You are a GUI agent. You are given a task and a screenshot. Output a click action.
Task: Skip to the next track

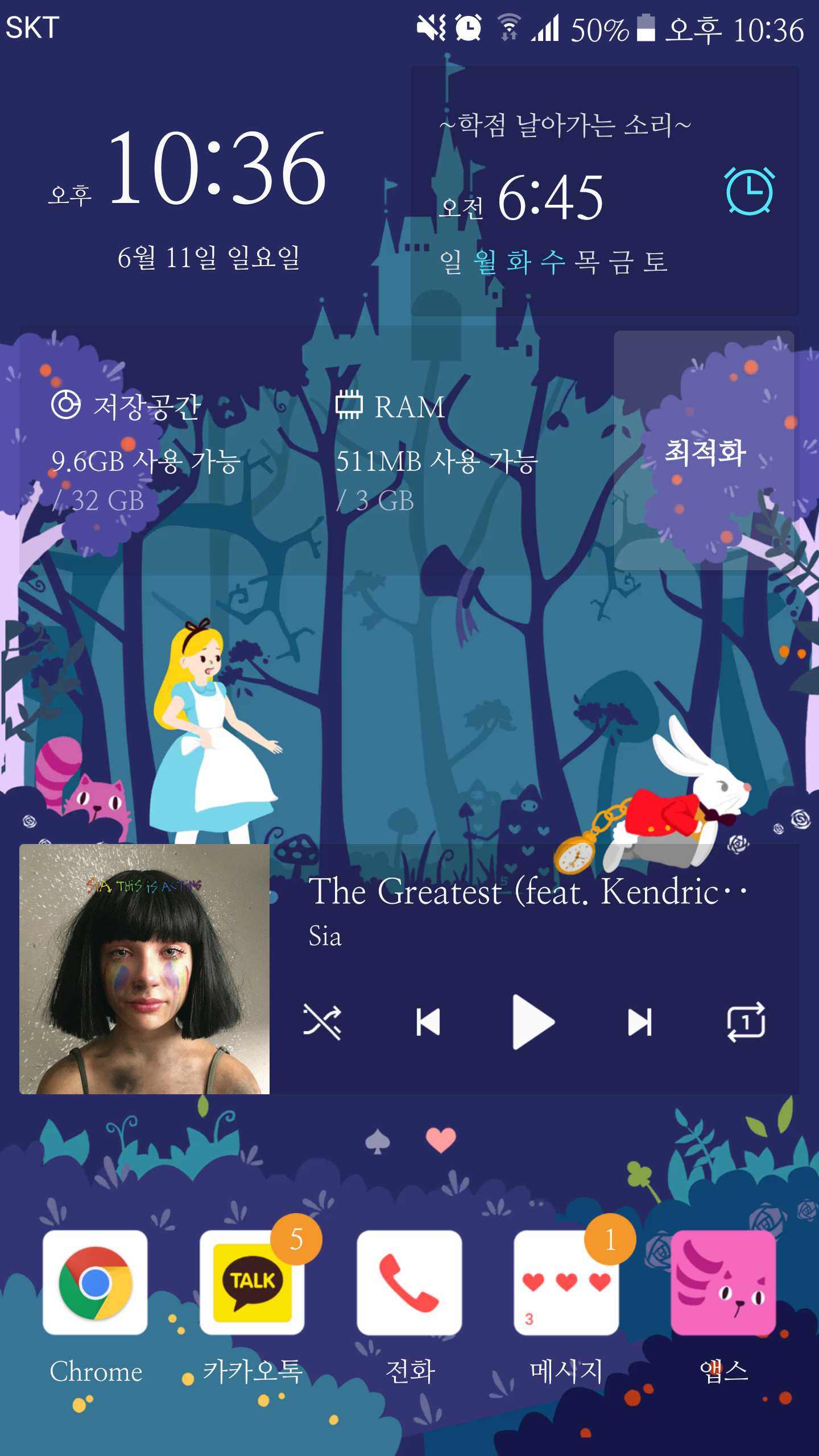point(639,1022)
